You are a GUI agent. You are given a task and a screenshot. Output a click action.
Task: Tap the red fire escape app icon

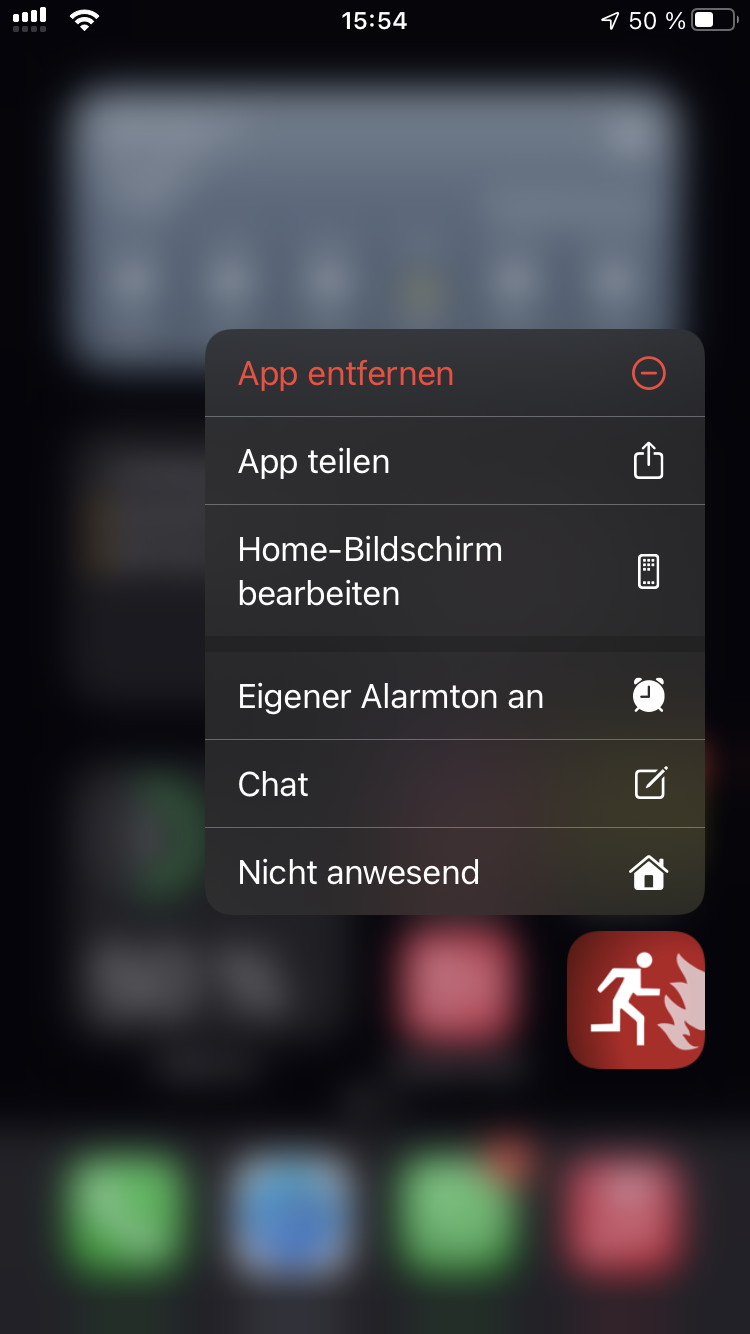point(636,999)
